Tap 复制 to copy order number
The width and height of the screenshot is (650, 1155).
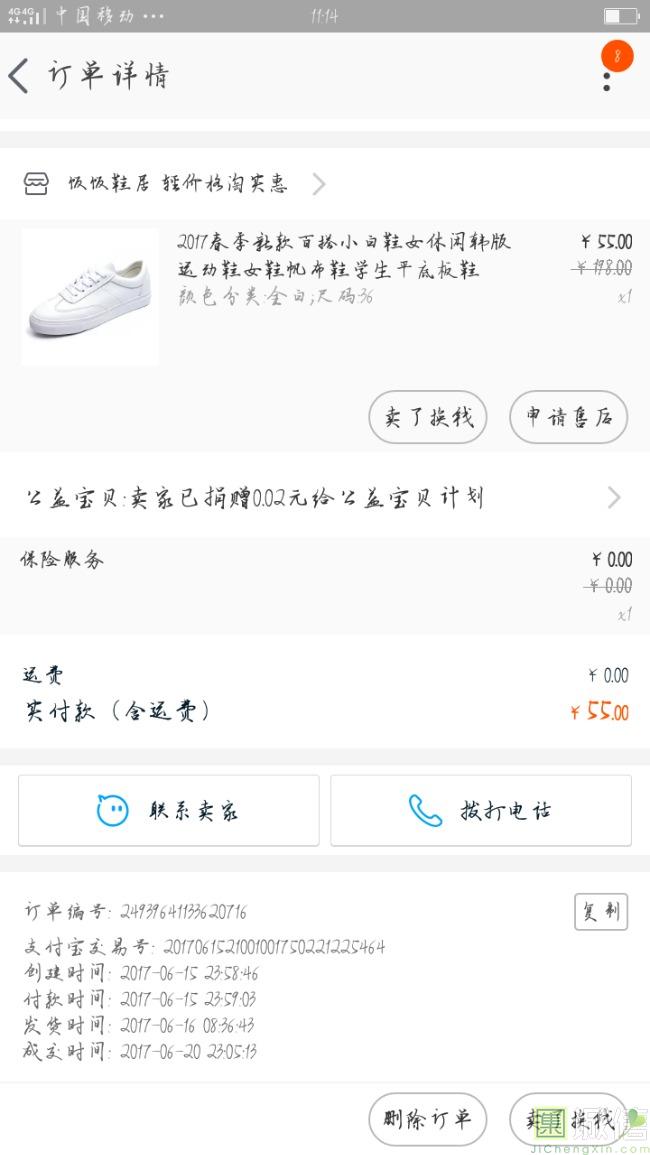click(600, 912)
